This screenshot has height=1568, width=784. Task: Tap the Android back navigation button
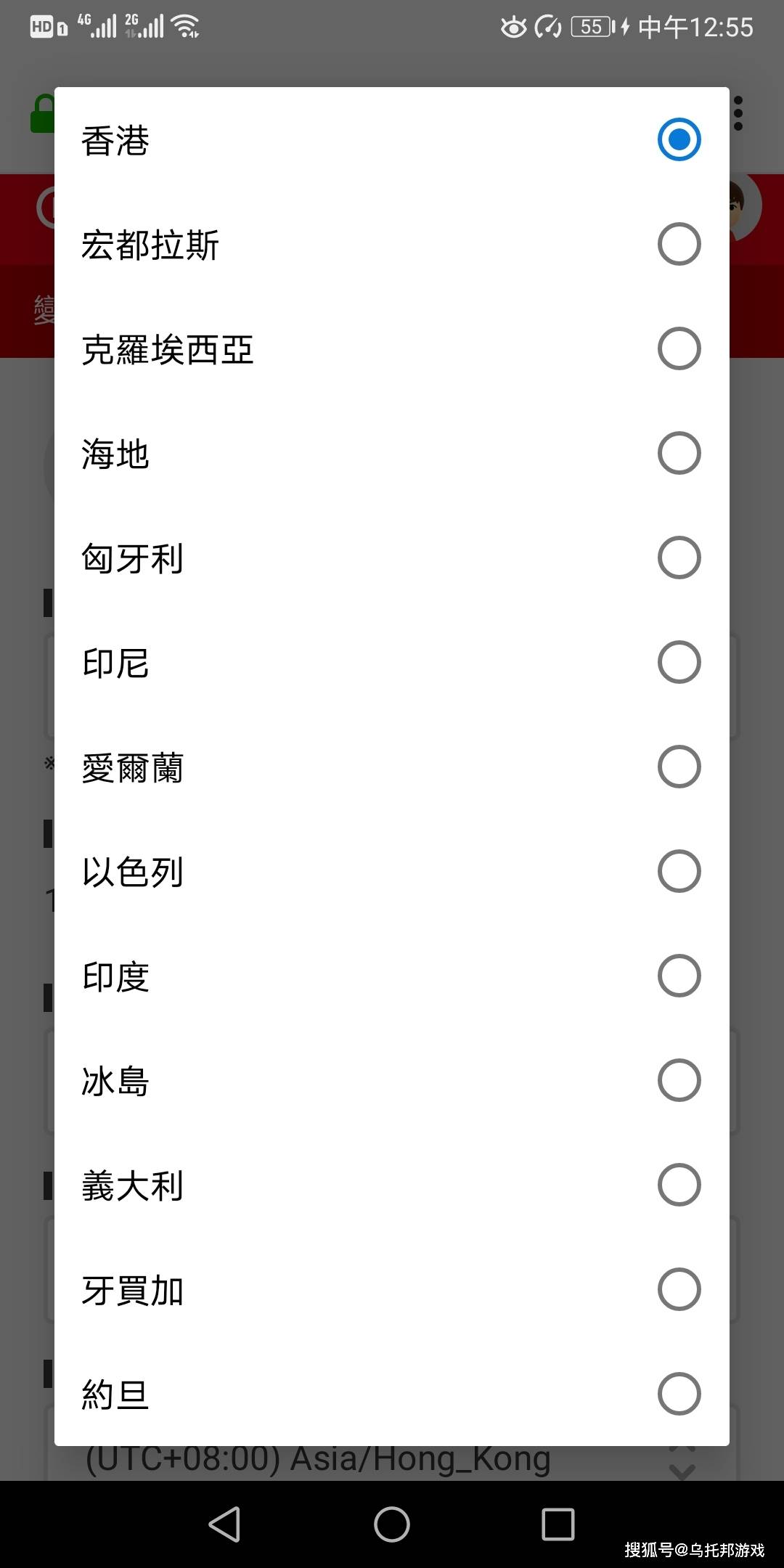tap(225, 1524)
